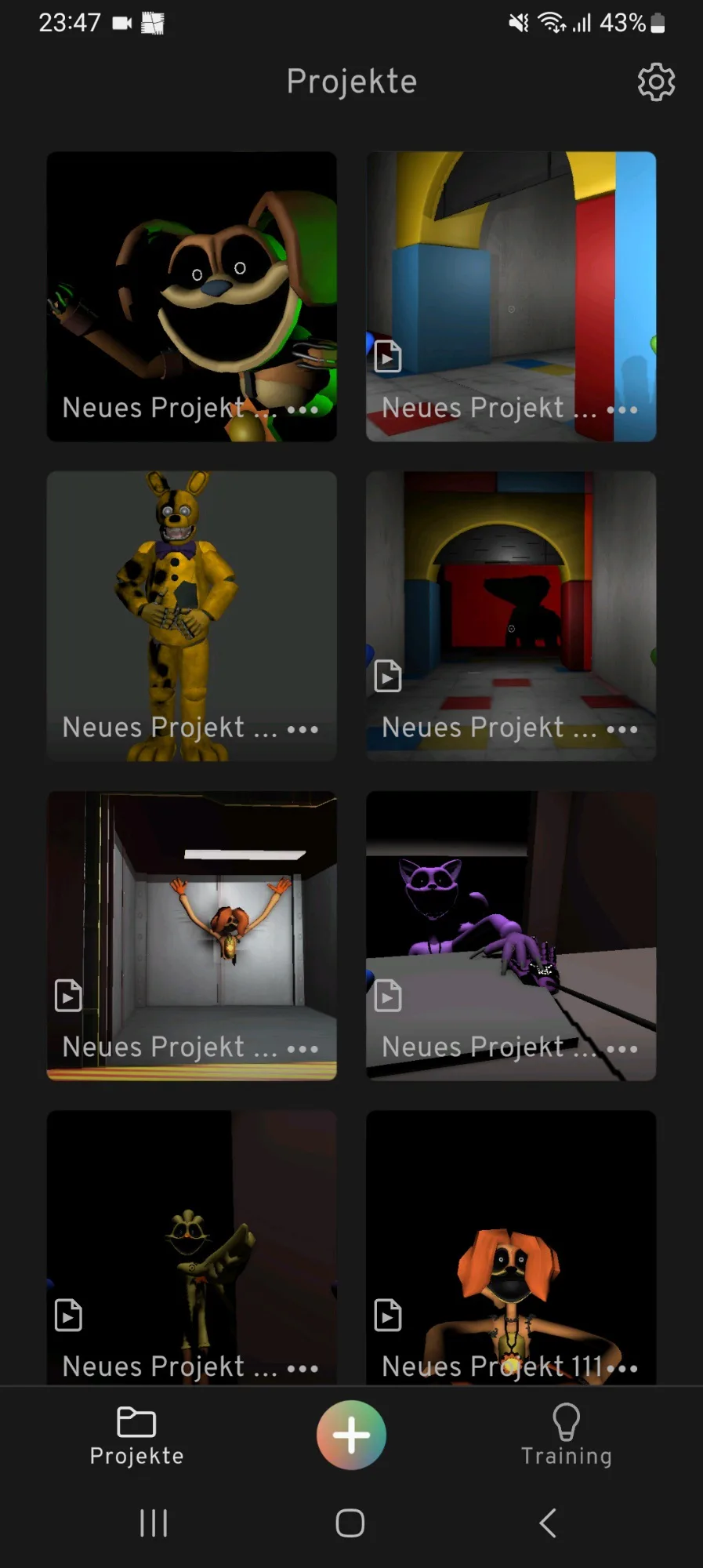The width and height of the screenshot is (703, 1568).
Task: Go to the home screen
Action: pos(350,1523)
